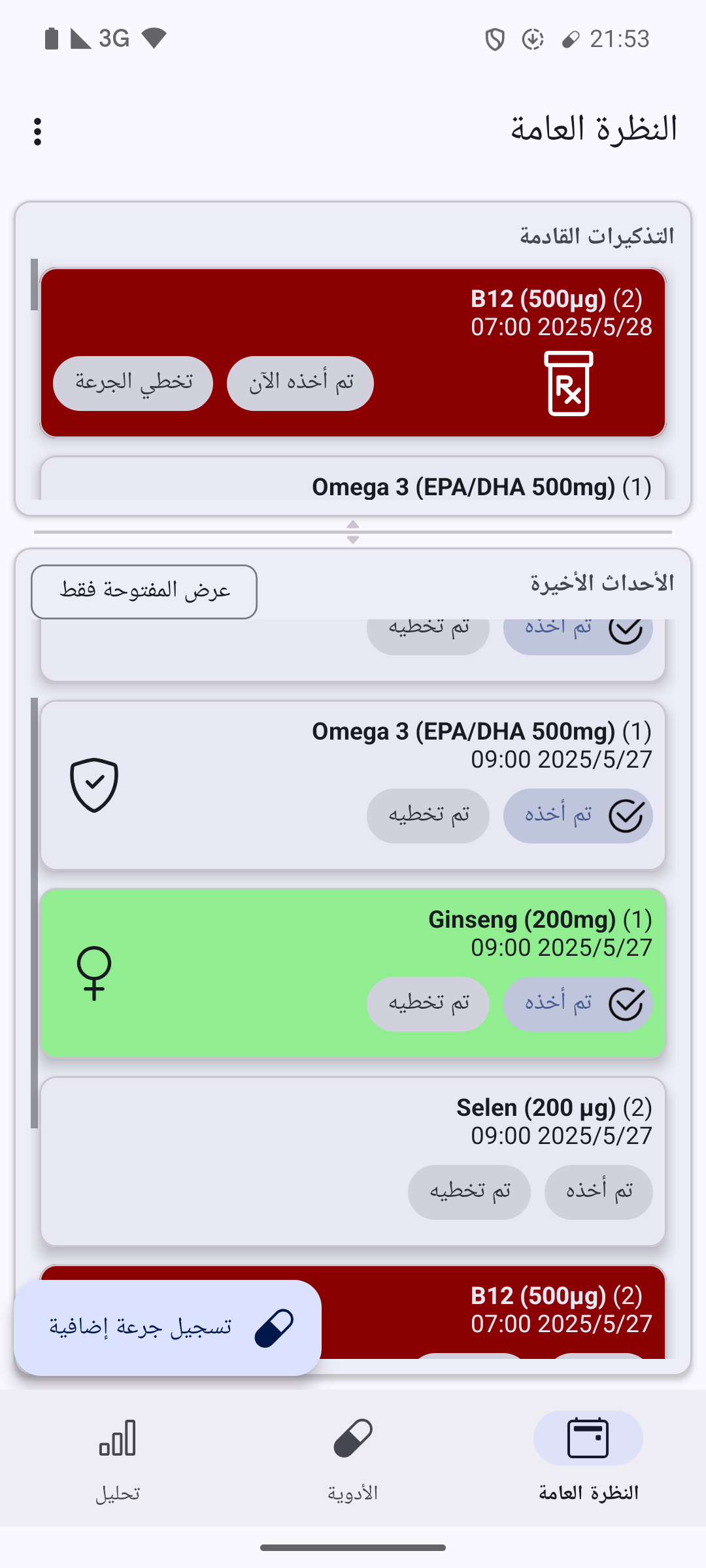This screenshot has width=706, height=1568.
Task: Mark Omega 3 09:00 dose as "تم أخذه"
Action: (x=578, y=816)
